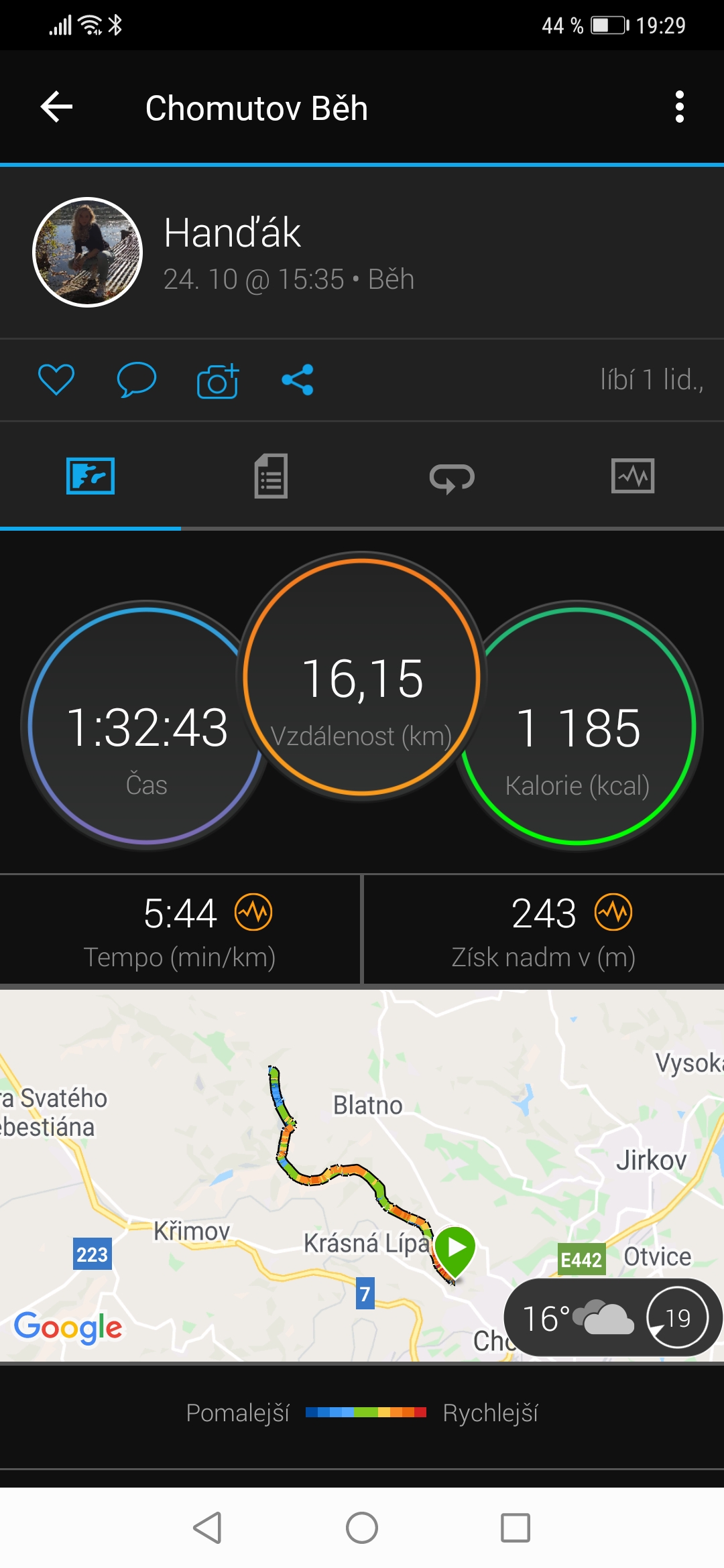Open Handák's profile picture

[88, 252]
